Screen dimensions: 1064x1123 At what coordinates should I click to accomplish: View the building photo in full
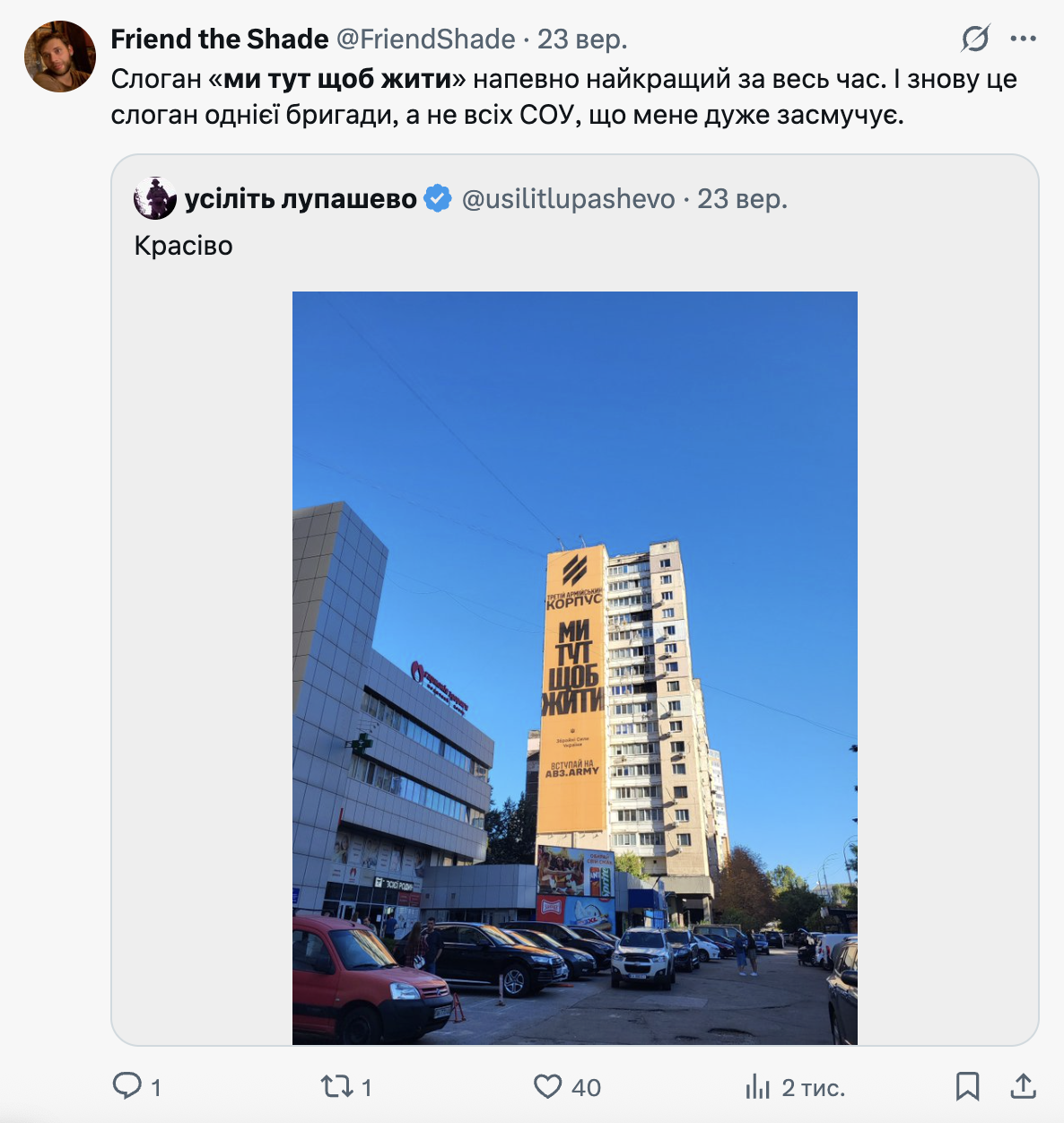[x=574, y=667]
